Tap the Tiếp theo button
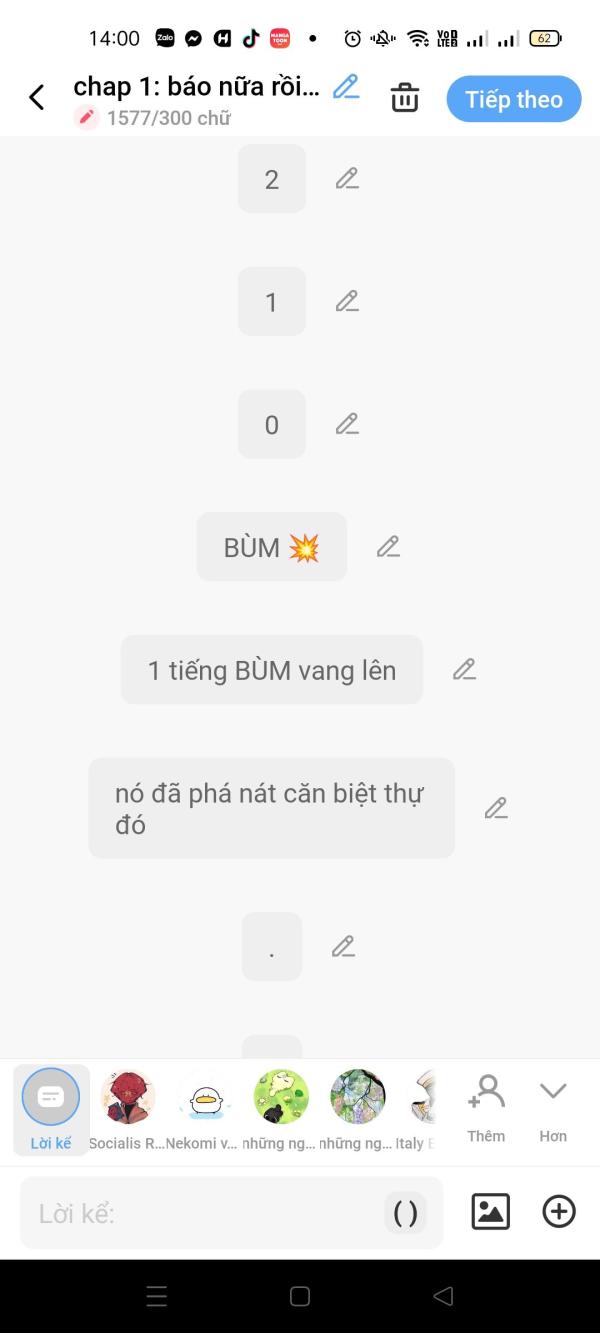Image resolution: width=600 pixels, height=1333 pixels. pyautogui.click(x=513, y=99)
